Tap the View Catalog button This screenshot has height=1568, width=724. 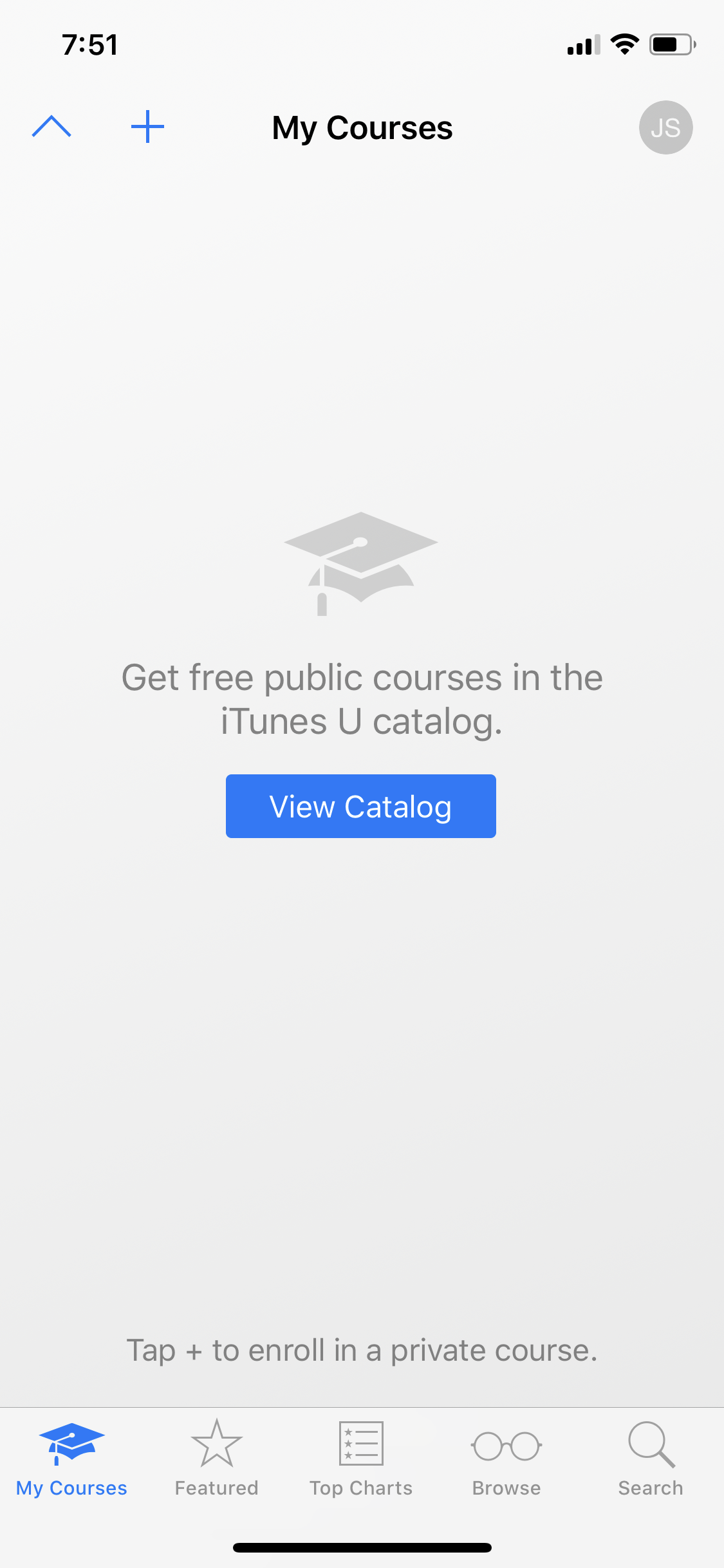[x=360, y=806]
